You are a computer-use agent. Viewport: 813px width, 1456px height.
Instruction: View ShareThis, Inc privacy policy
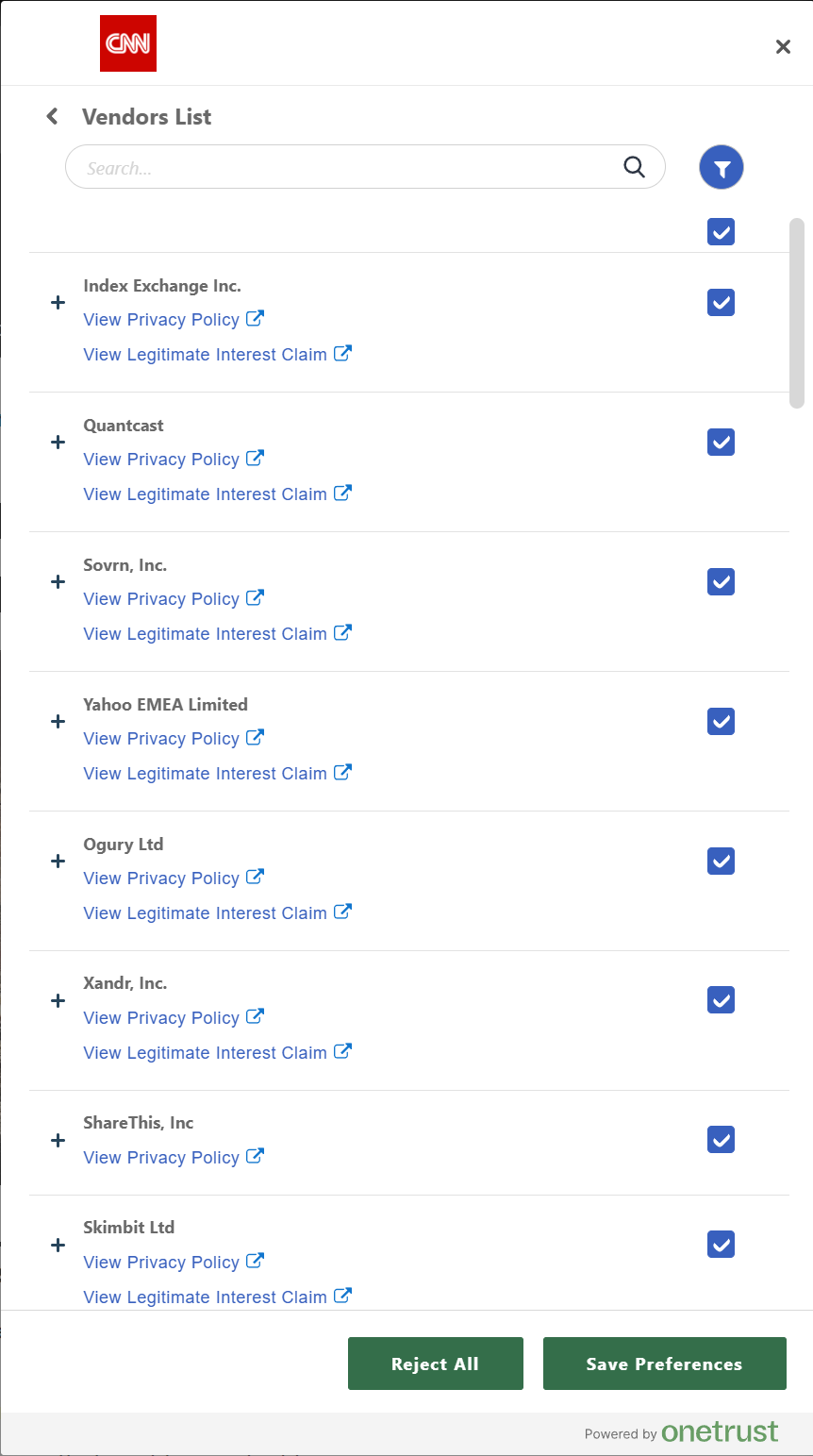[174, 1157]
